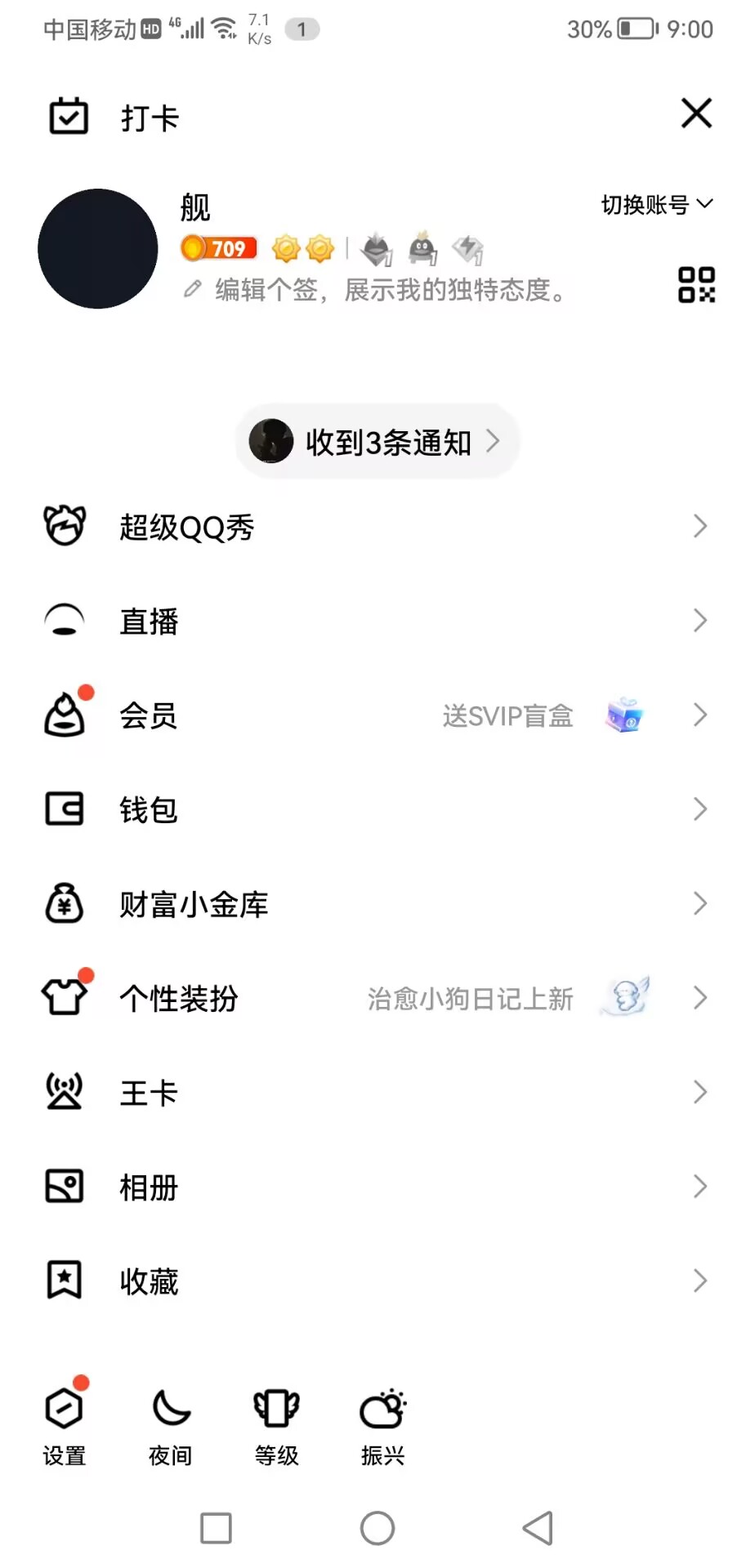Close the side drawer with X

(696, 114)
